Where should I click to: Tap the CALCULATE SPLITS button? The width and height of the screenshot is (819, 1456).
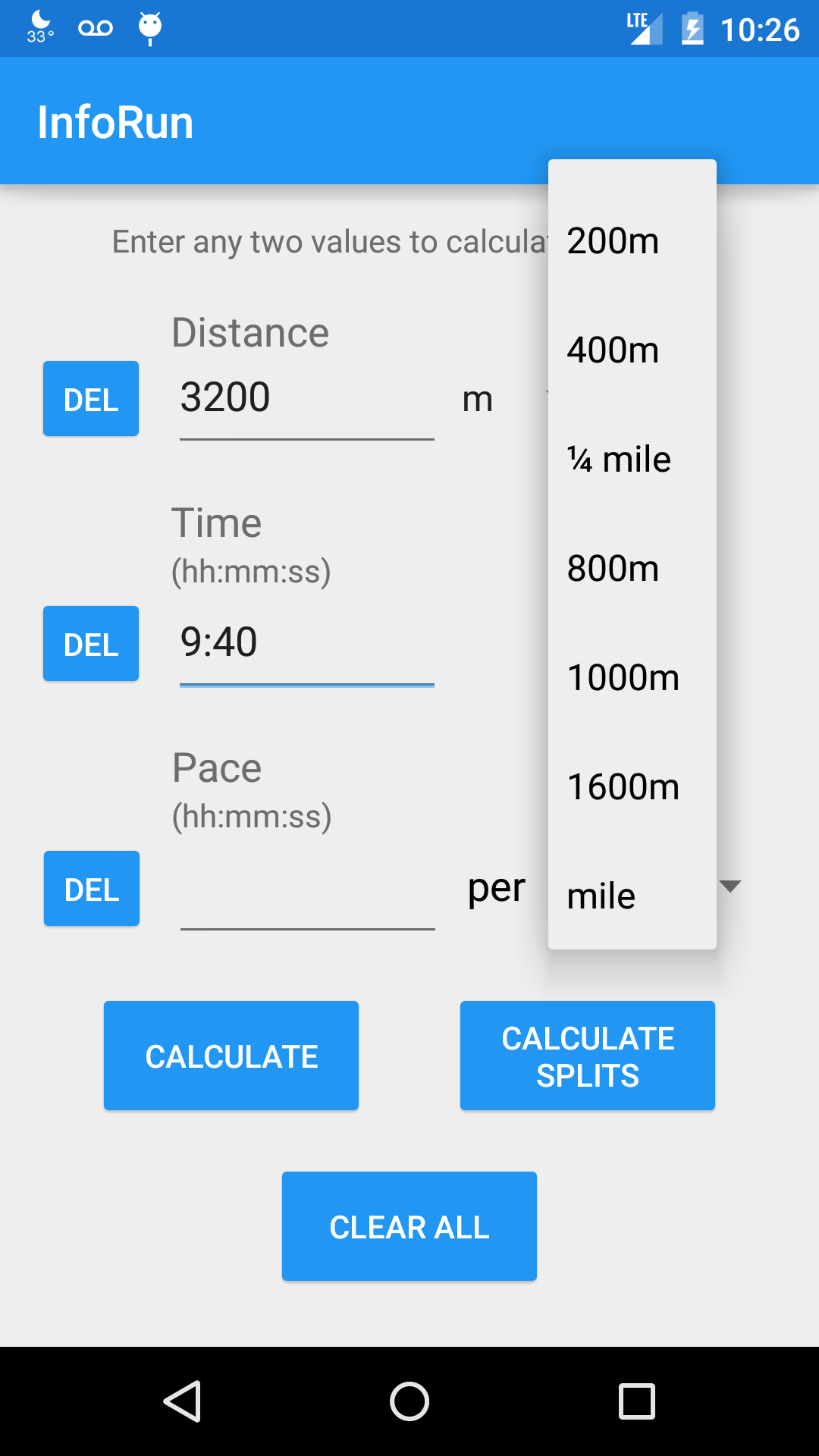click(x=588, y=1056)
